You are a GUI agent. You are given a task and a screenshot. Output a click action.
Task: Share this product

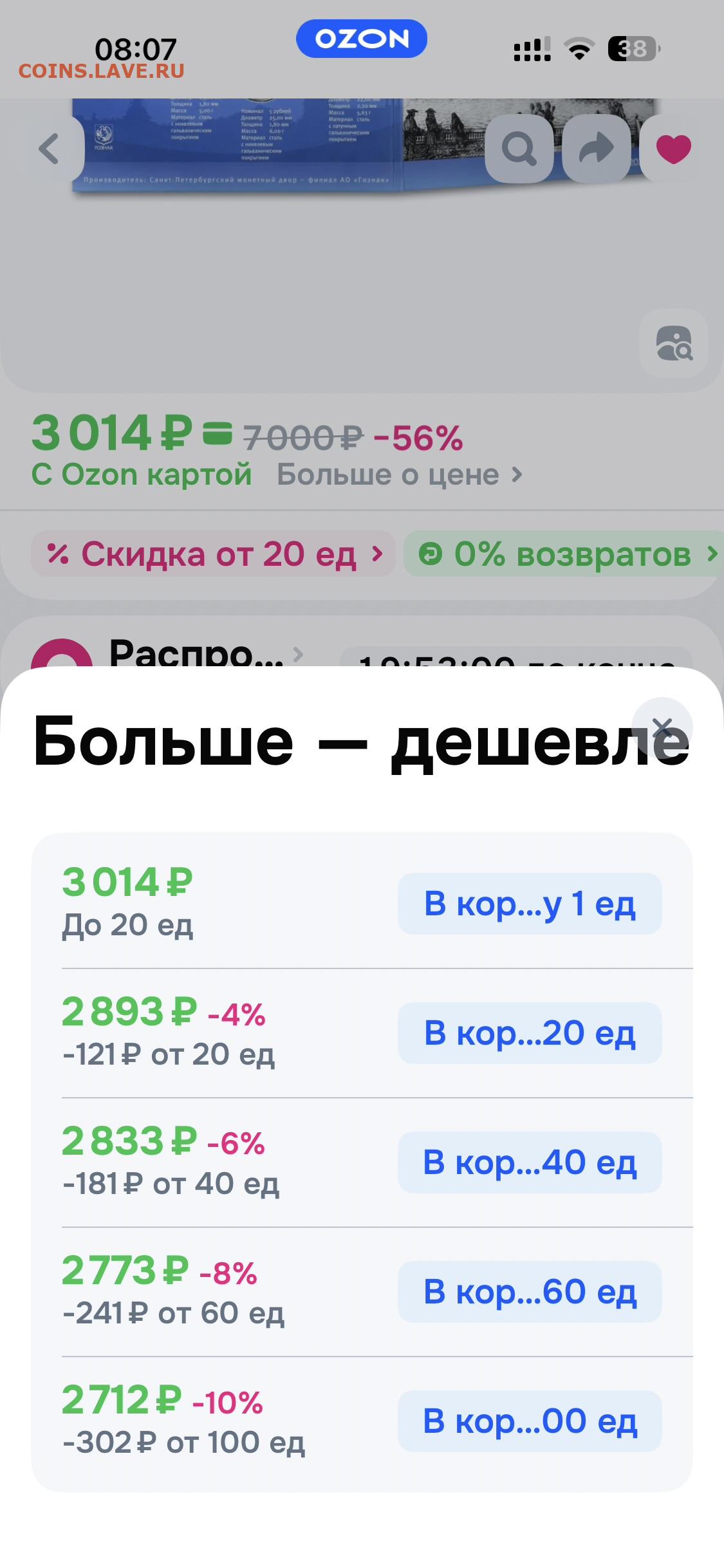click(x=596, y=149)
